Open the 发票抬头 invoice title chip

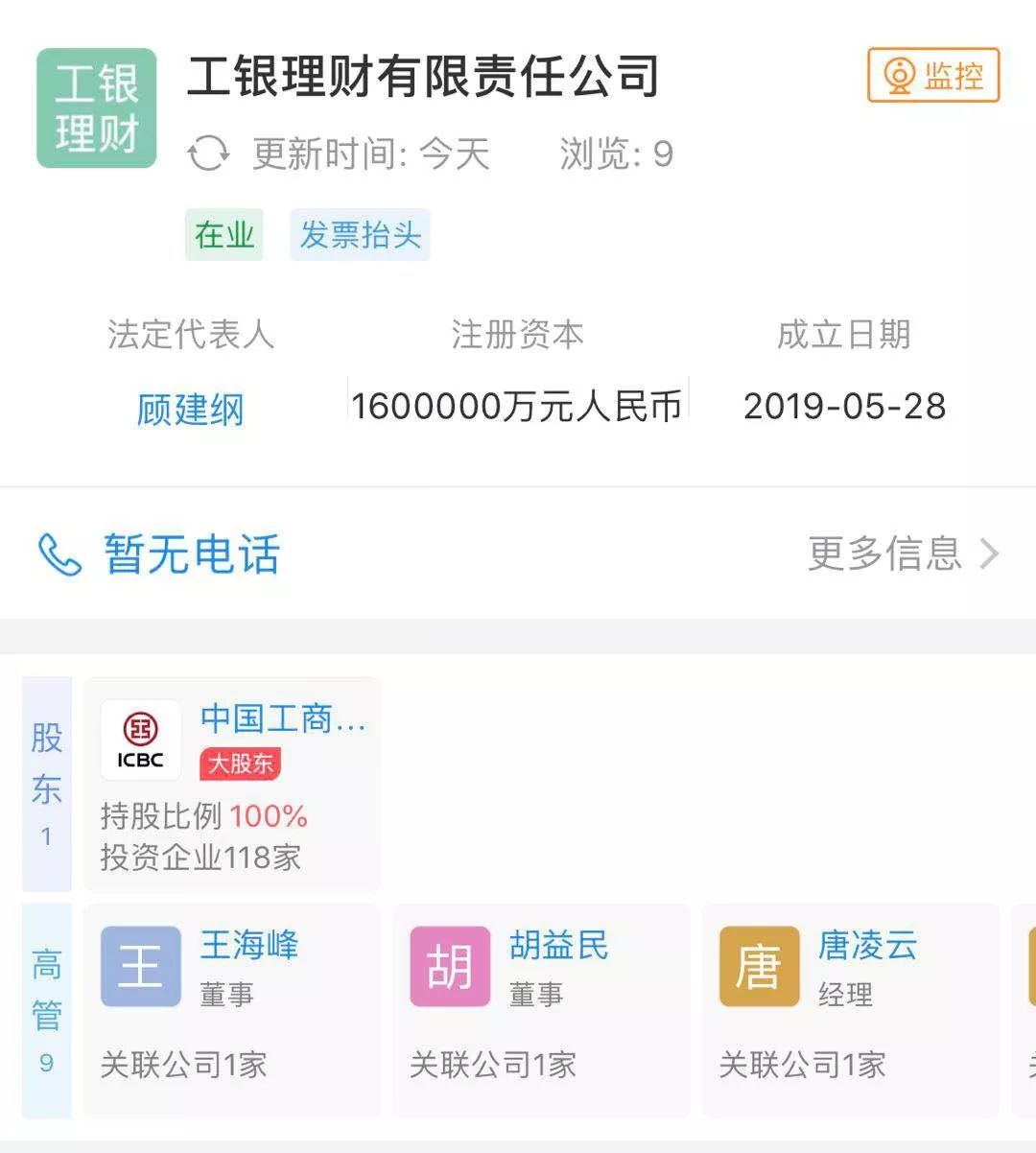[360, 235]
